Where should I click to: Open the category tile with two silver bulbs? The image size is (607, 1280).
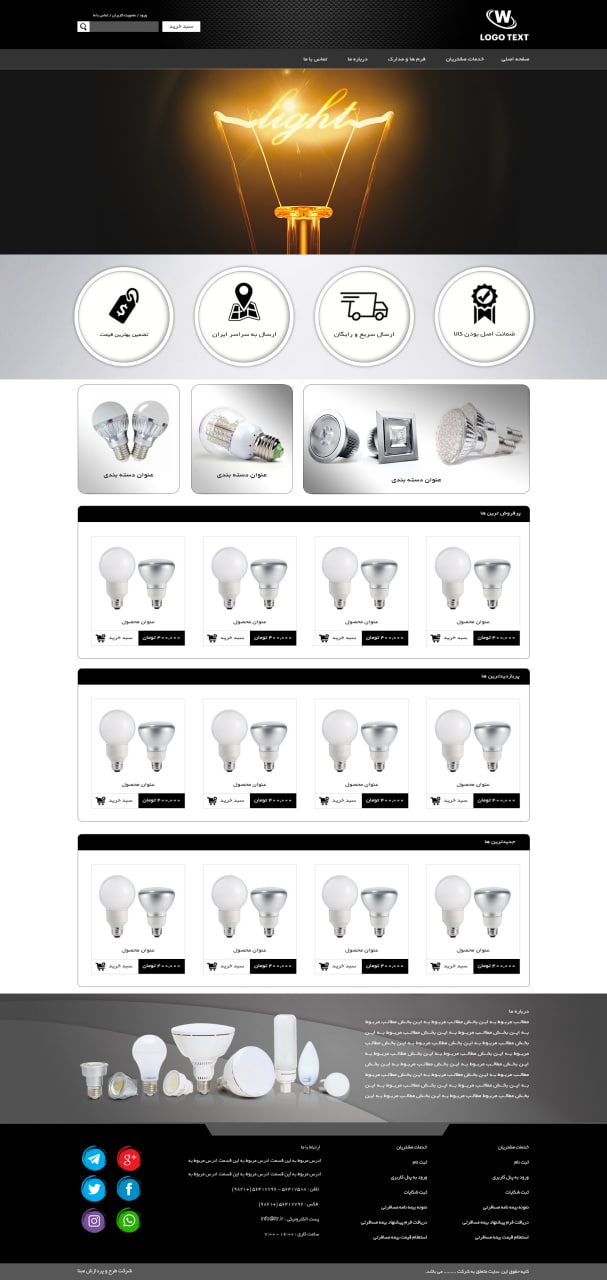129,439
